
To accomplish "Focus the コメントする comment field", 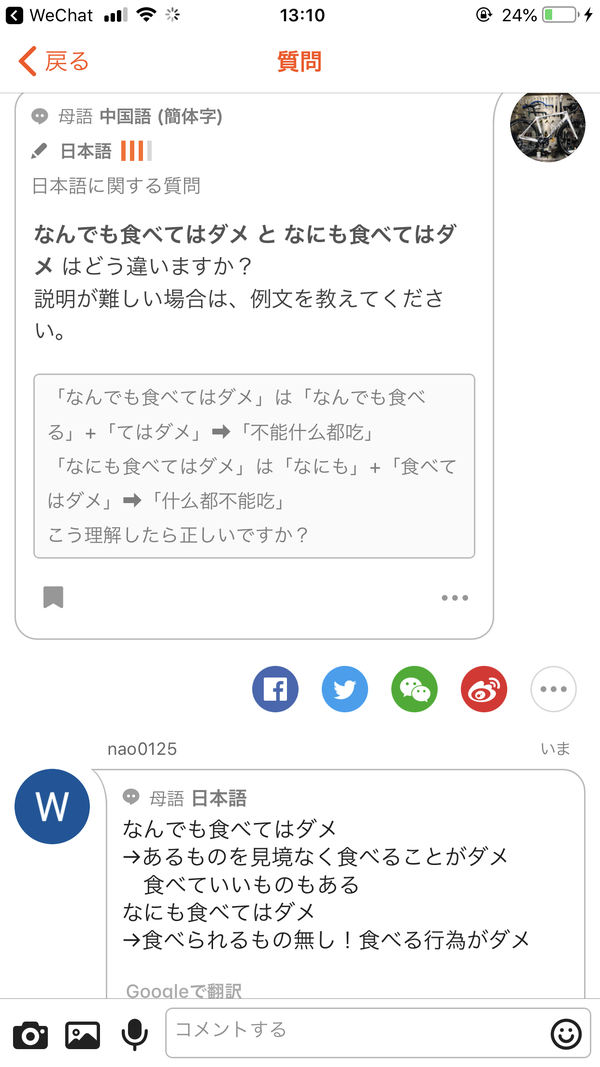I will coord(355,1030).
